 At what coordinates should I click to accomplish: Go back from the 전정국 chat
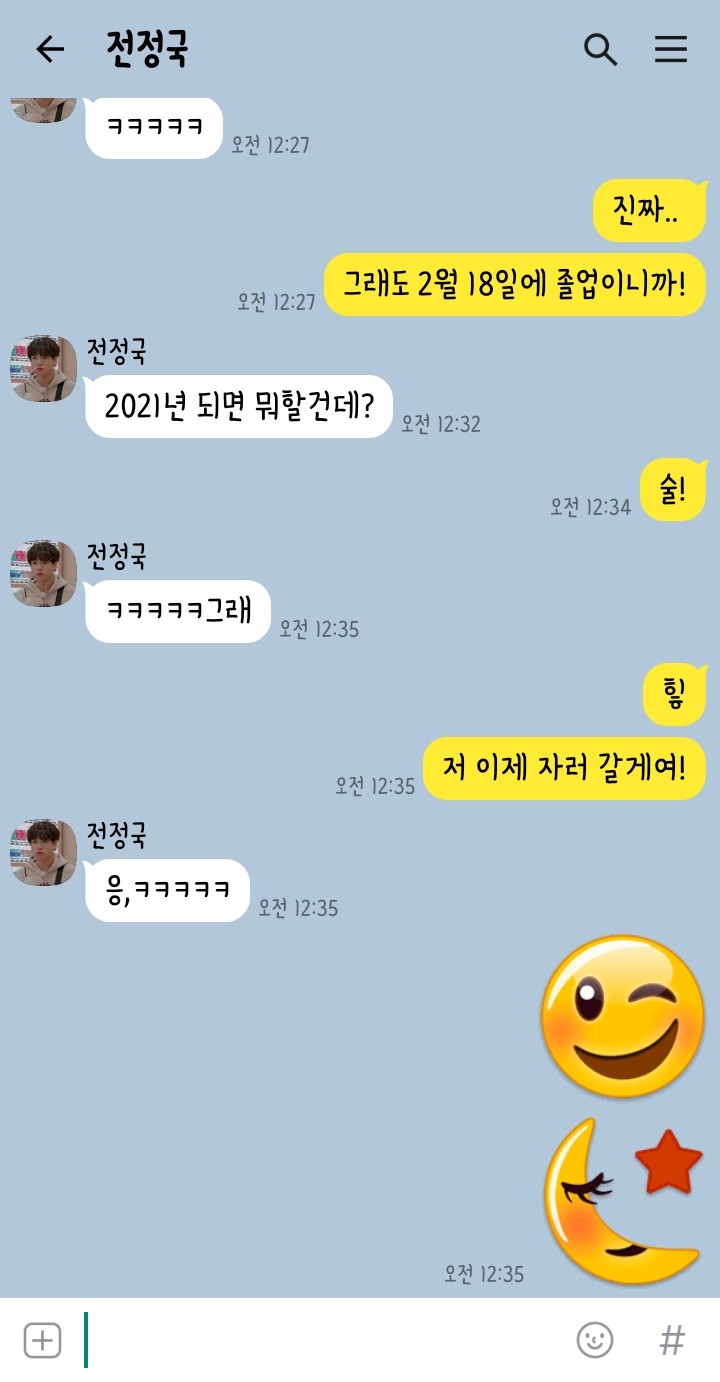coord(49,49)
